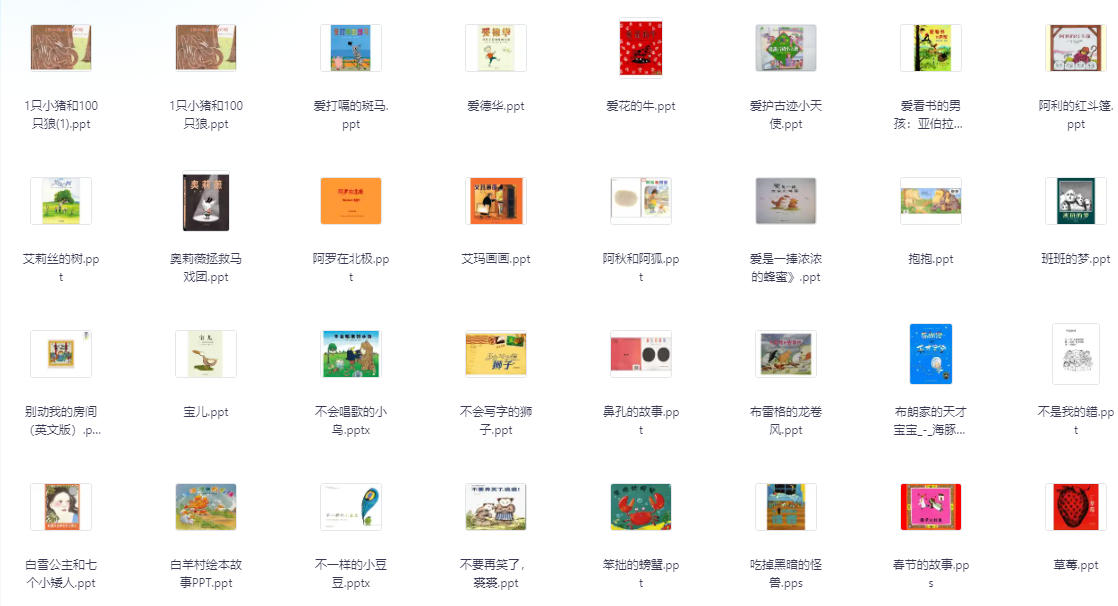
Task: Open 阿利的红斗篷.ppt file
Action: tap(1076, 48)
